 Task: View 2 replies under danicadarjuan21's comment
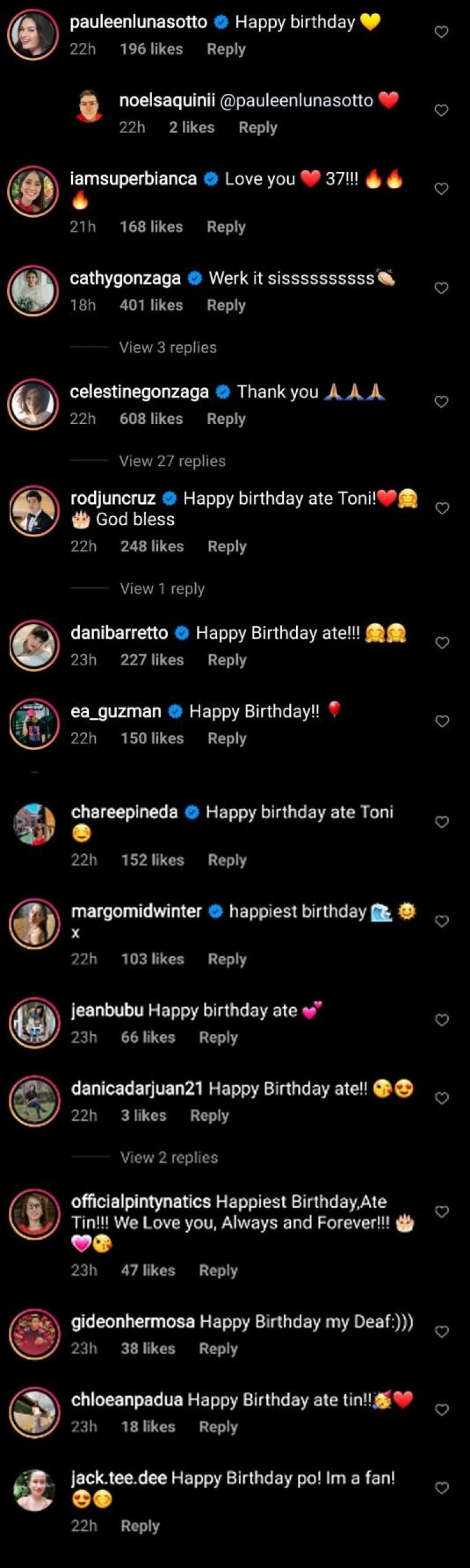coord(169,1157)
